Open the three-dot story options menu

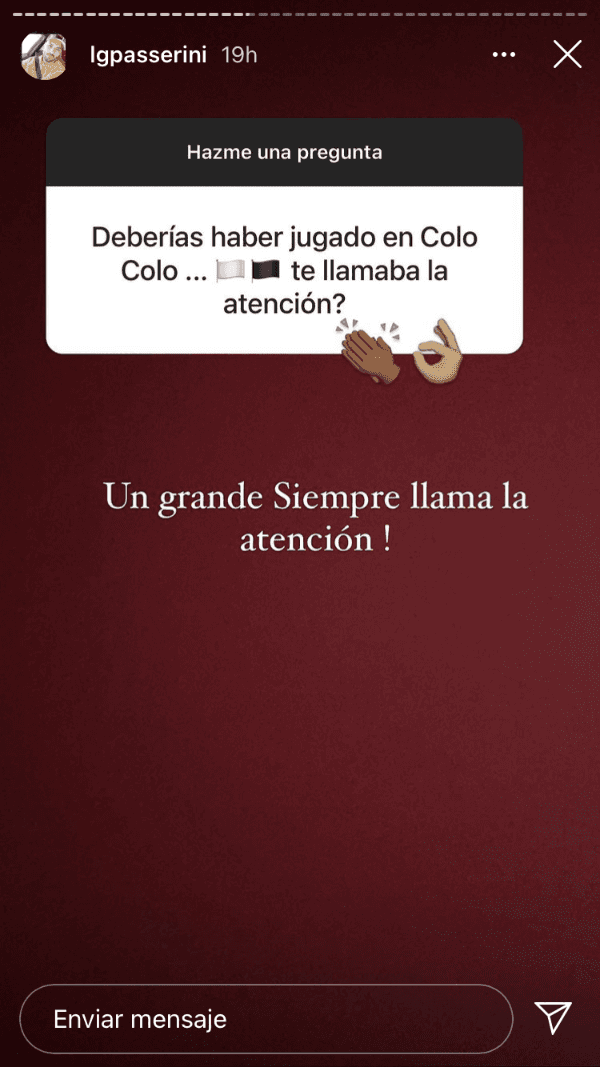[x=504, y=55]
